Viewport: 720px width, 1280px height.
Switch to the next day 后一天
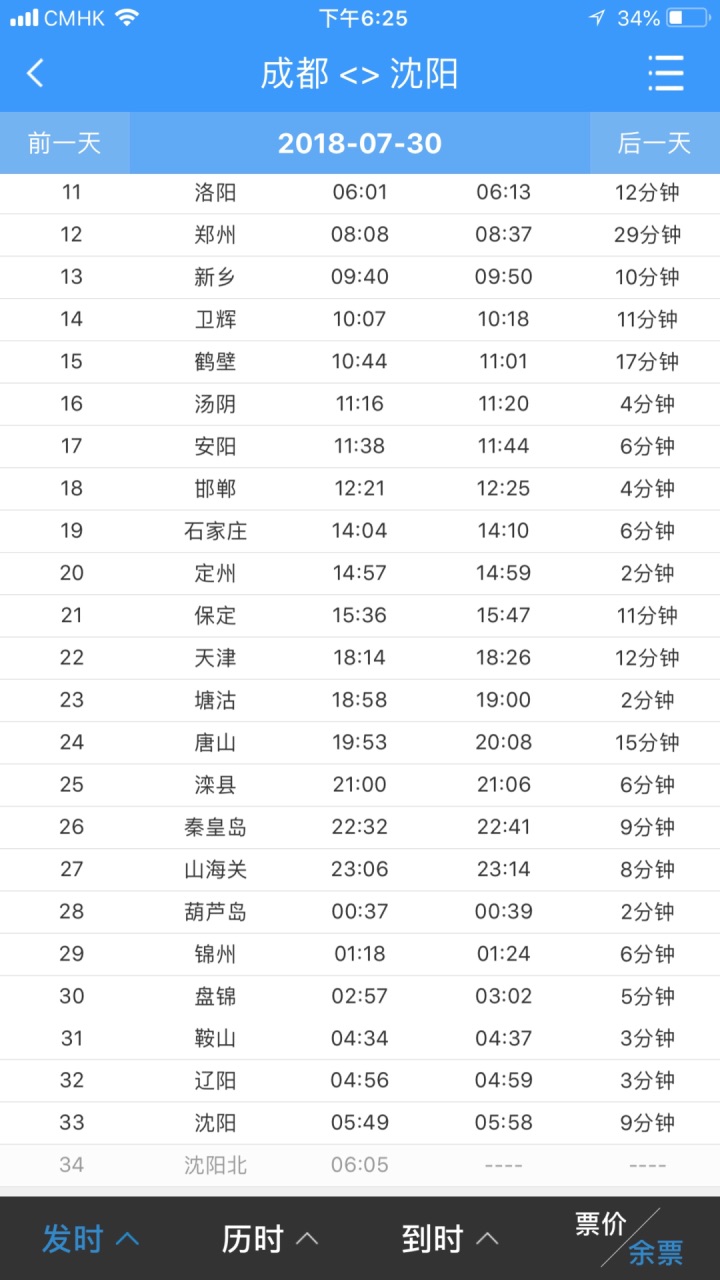[655, 143]
